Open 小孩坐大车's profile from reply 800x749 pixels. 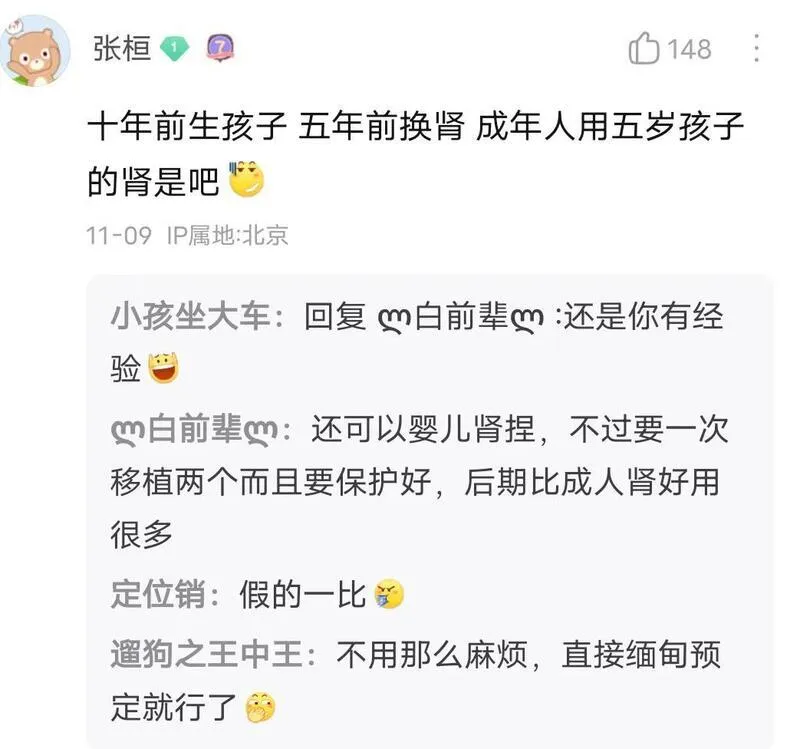tap(192, 318)
